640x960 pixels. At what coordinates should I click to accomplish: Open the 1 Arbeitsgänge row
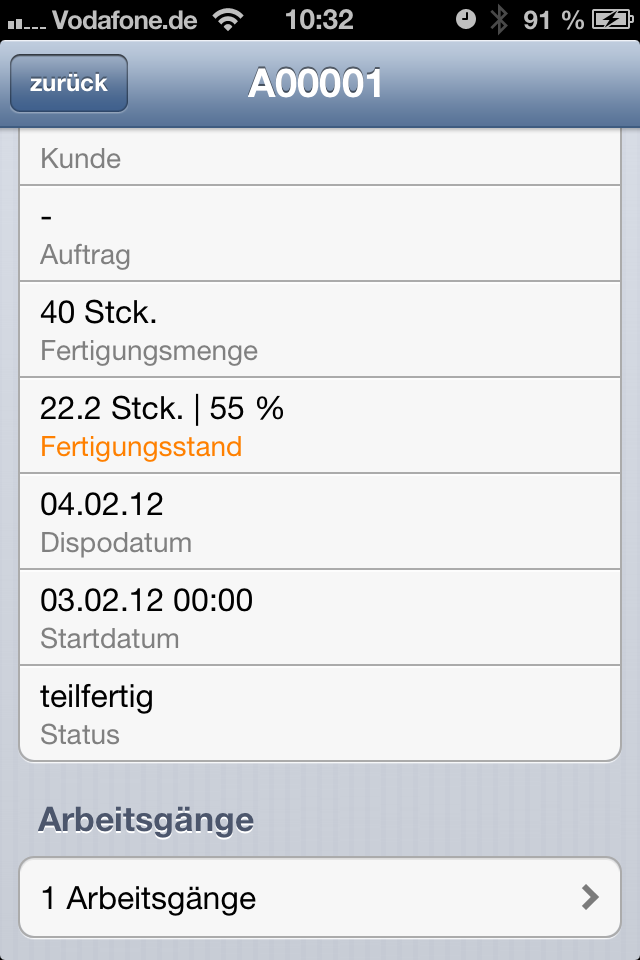click(x=320, y=897)
